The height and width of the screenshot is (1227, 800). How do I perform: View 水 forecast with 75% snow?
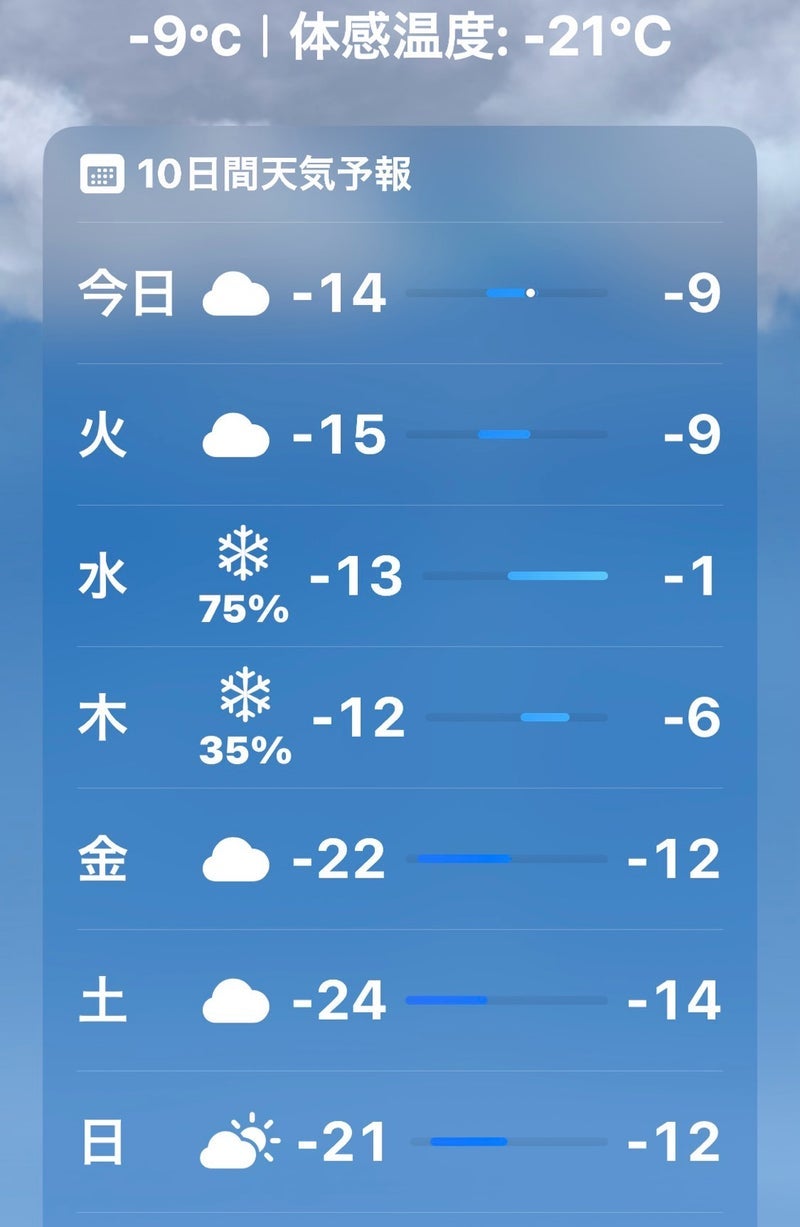pyautogui.click(x=400, y=577)
